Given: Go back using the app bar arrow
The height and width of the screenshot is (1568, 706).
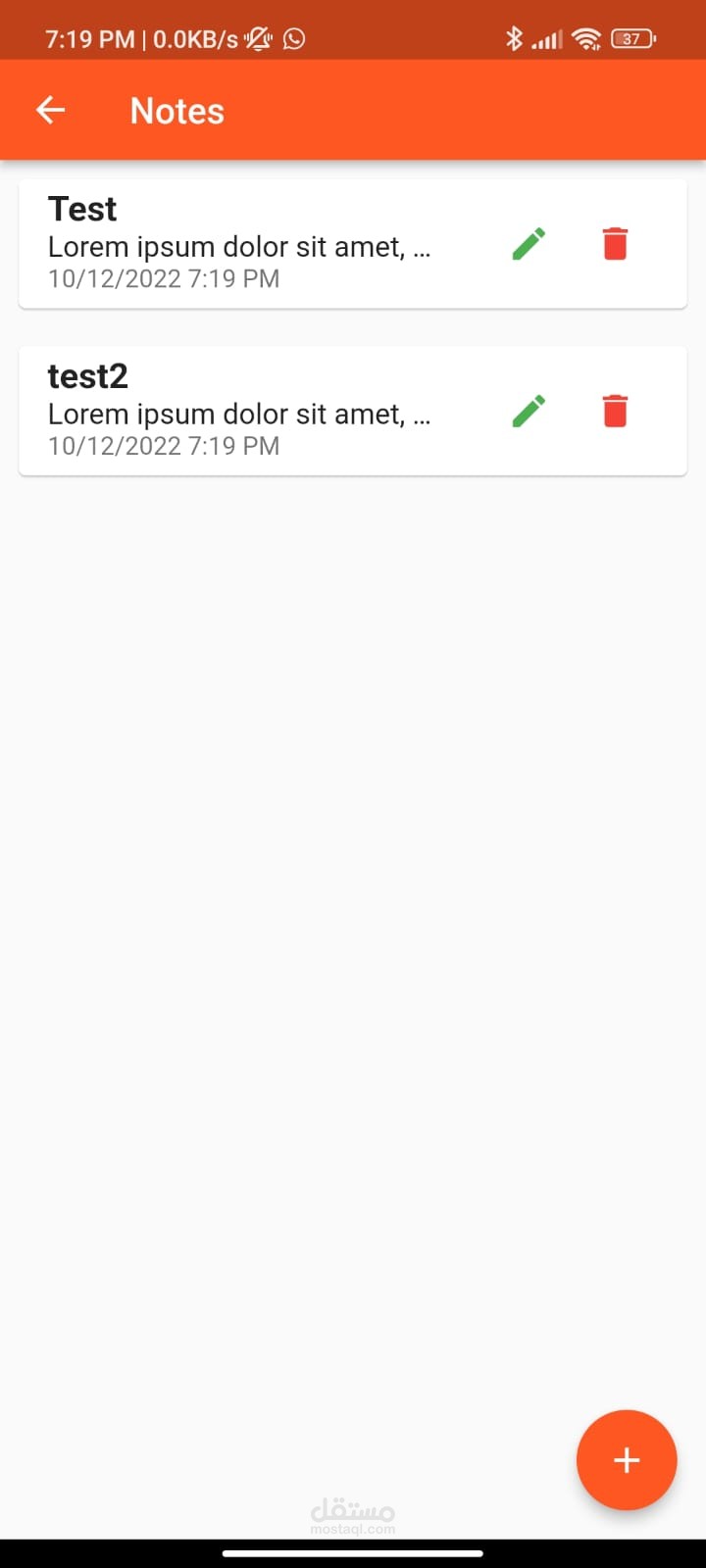Looking at the screenshot, I should point(51,111).
